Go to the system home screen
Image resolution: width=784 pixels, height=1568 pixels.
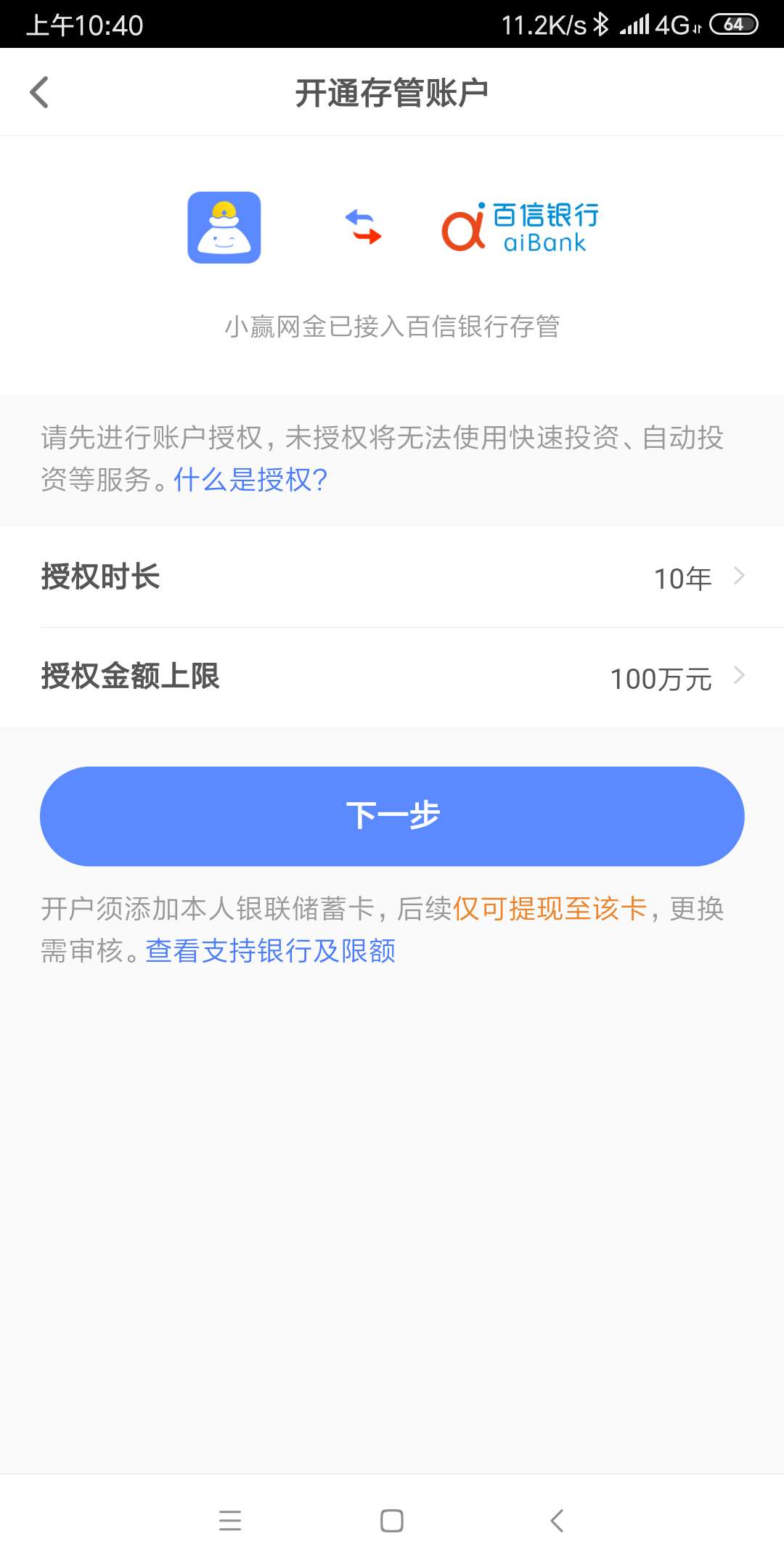tap(392, 1520)
